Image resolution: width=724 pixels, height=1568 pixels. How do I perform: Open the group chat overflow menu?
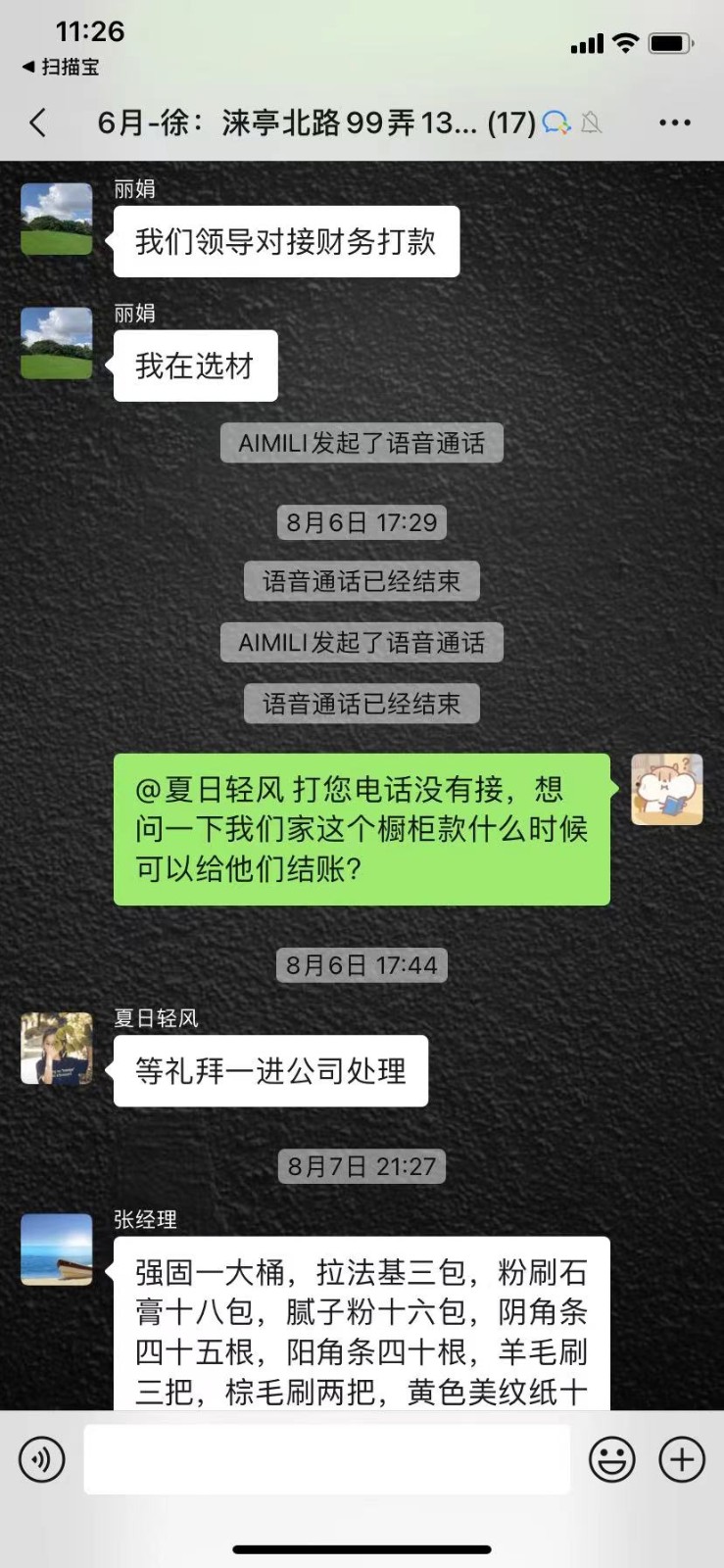tap(674, 122)
